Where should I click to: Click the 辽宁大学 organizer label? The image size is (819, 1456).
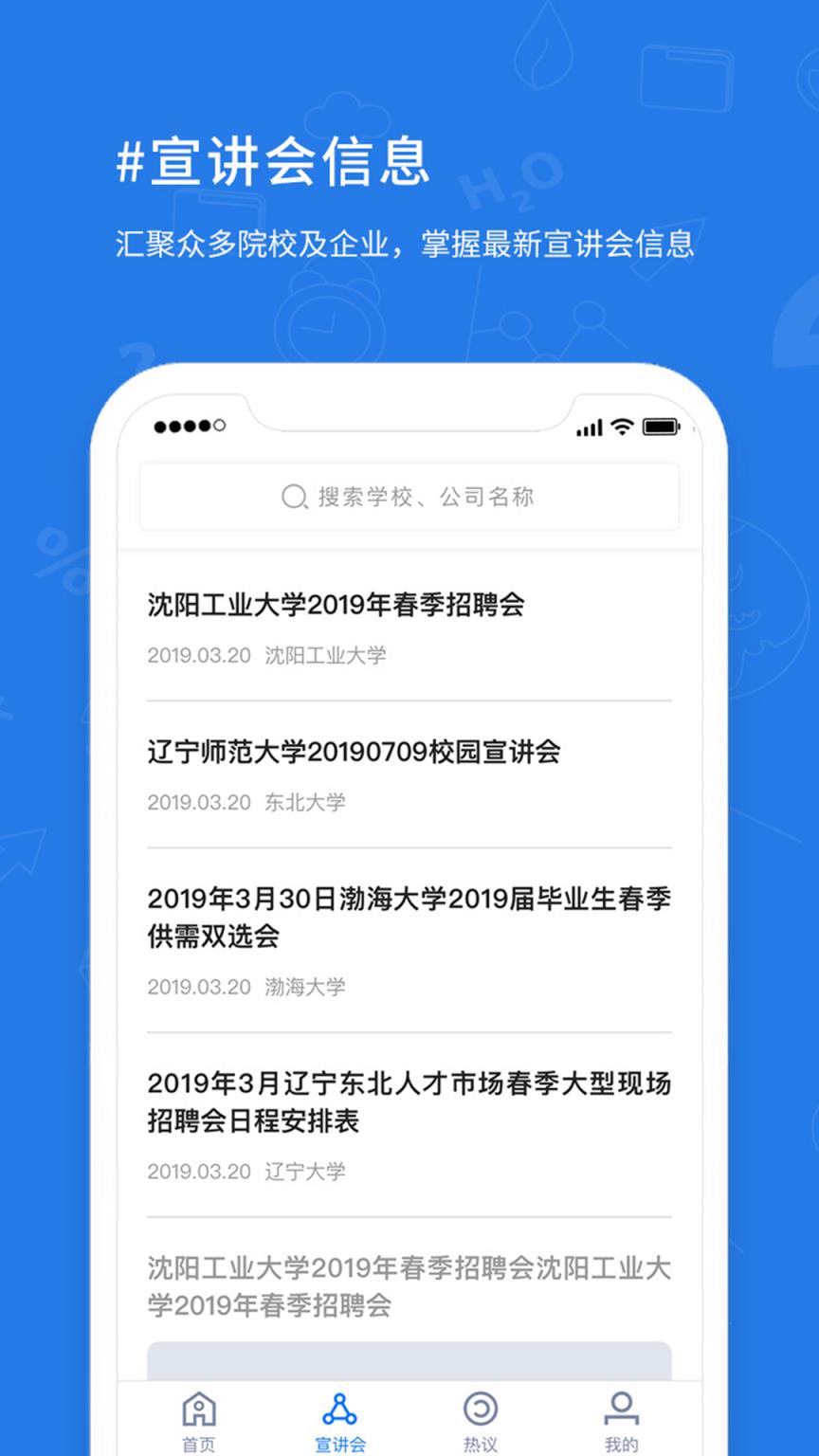point(304,1172)
